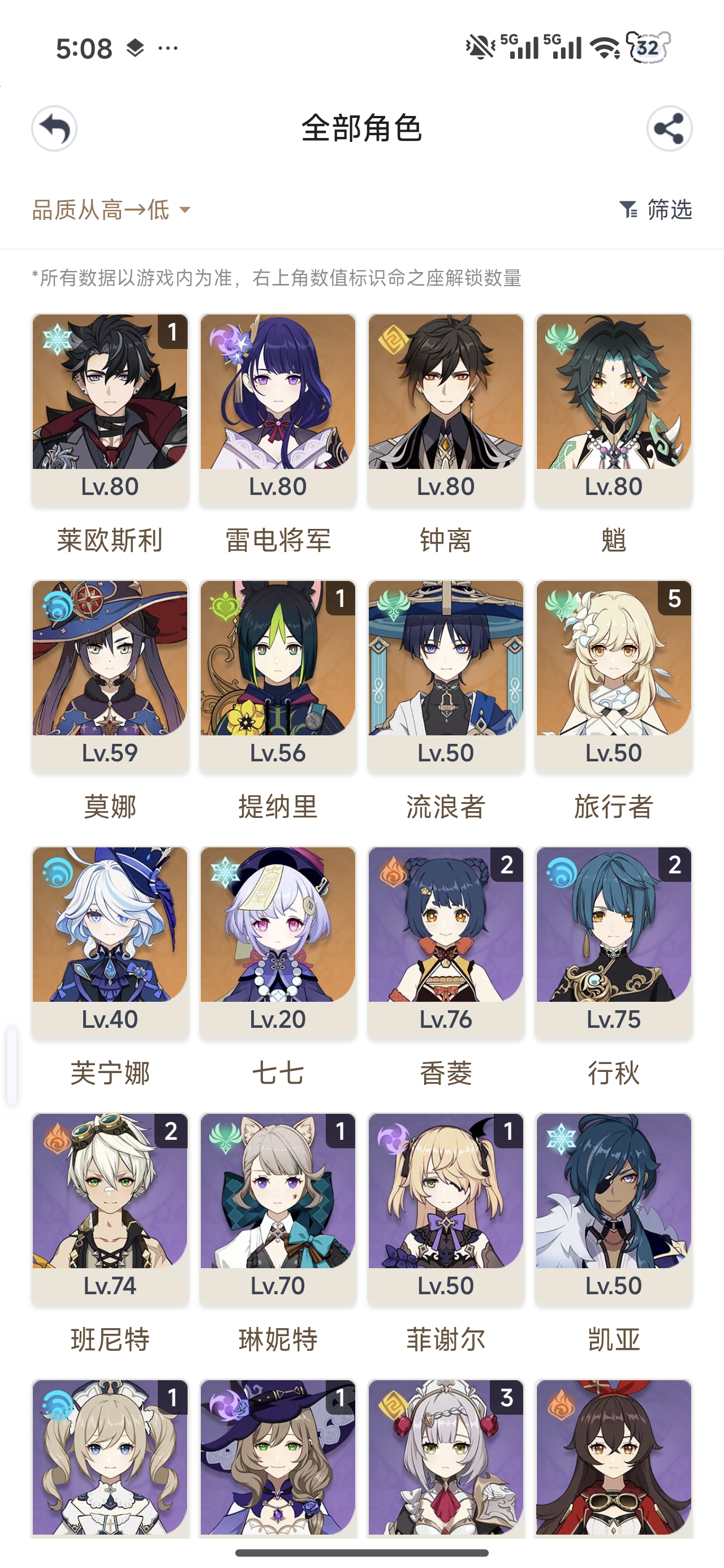Tap the 筛选 filter button
Viewport: 724px width, 1568px height.
click(670, 210)
